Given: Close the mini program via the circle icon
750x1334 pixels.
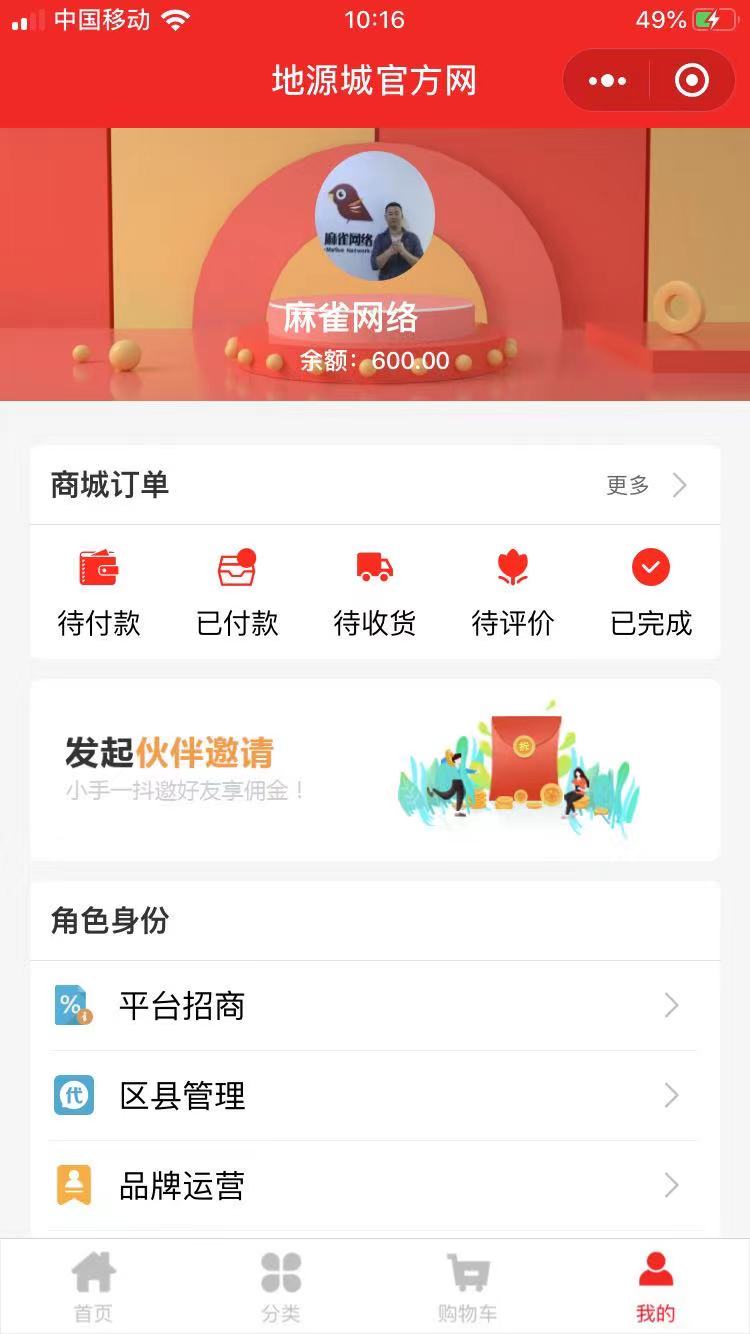Looking at the screenshot, I should click(x=692, y=81).
